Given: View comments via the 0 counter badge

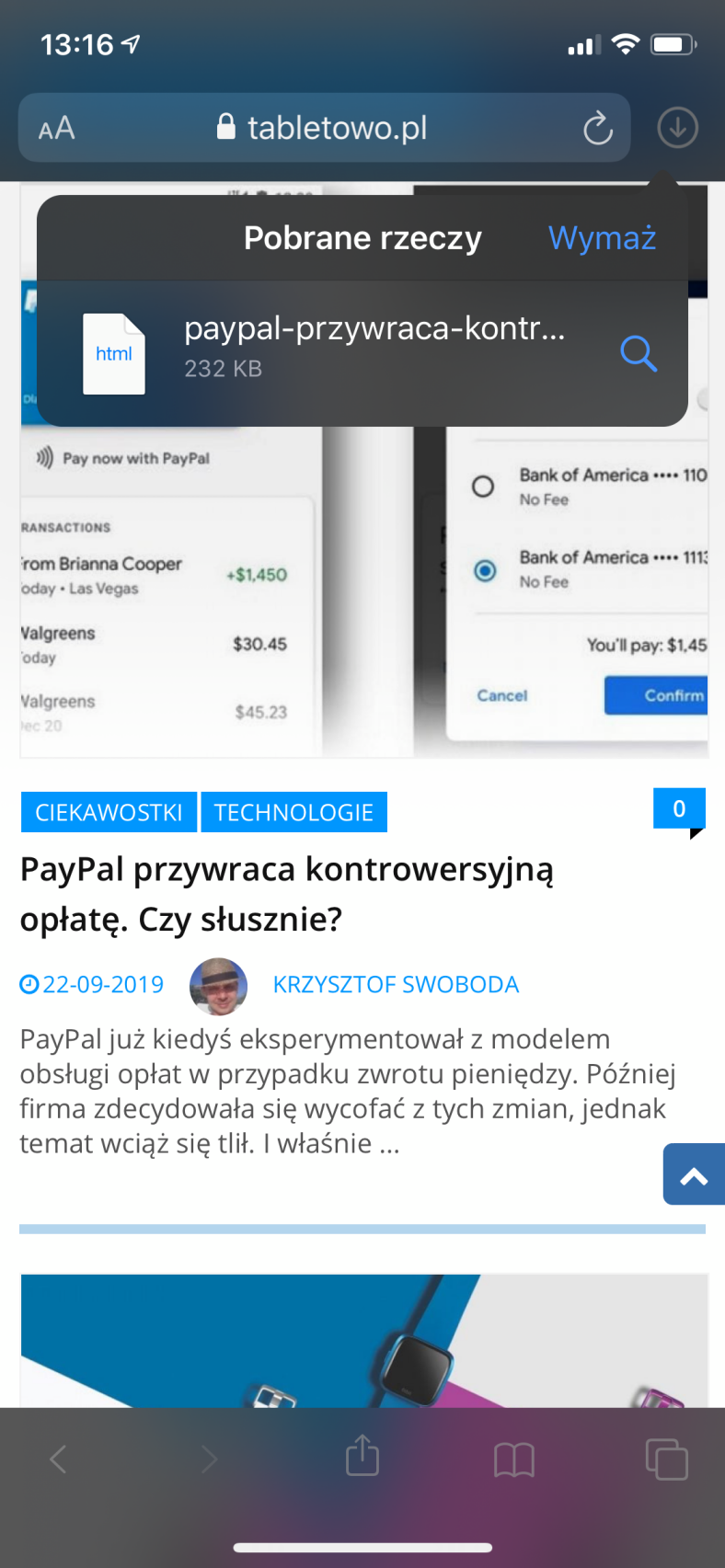Looking at the screenshot, I should (x=679, y=809).
